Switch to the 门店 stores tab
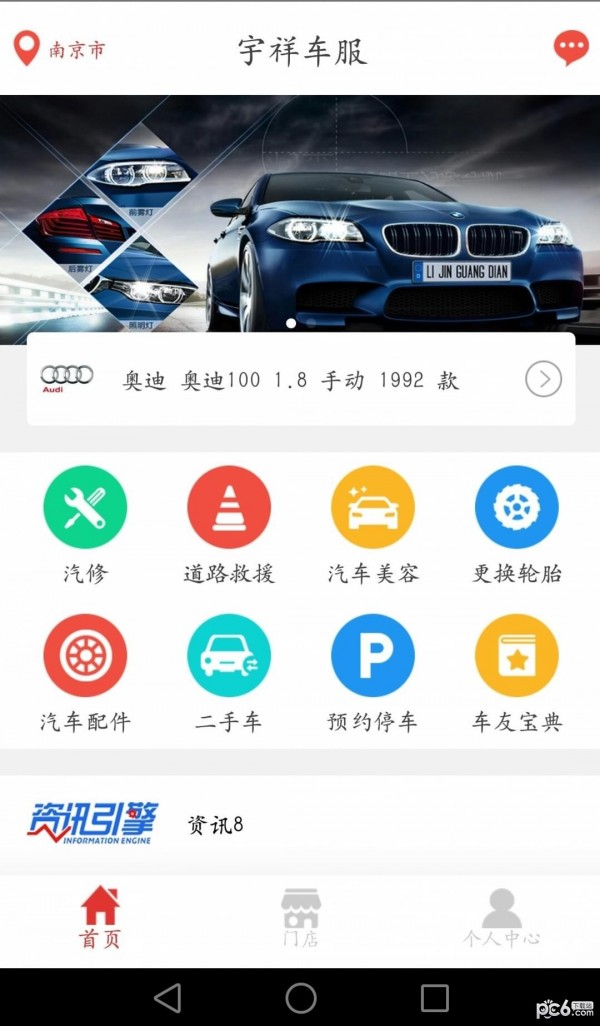The image size is (600, 1026). pos(300,918)
